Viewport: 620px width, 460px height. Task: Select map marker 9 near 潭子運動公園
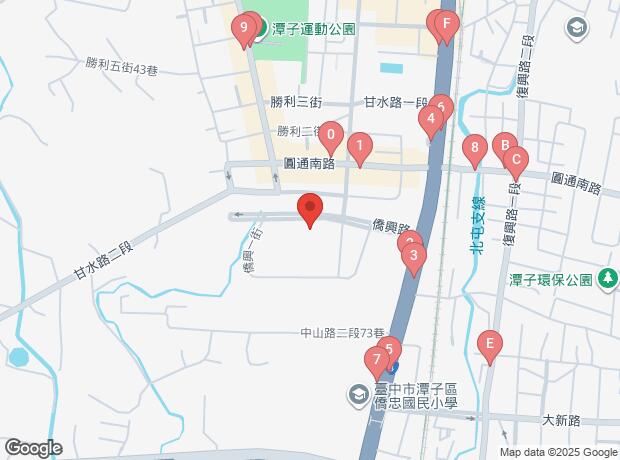pos(242,29)
